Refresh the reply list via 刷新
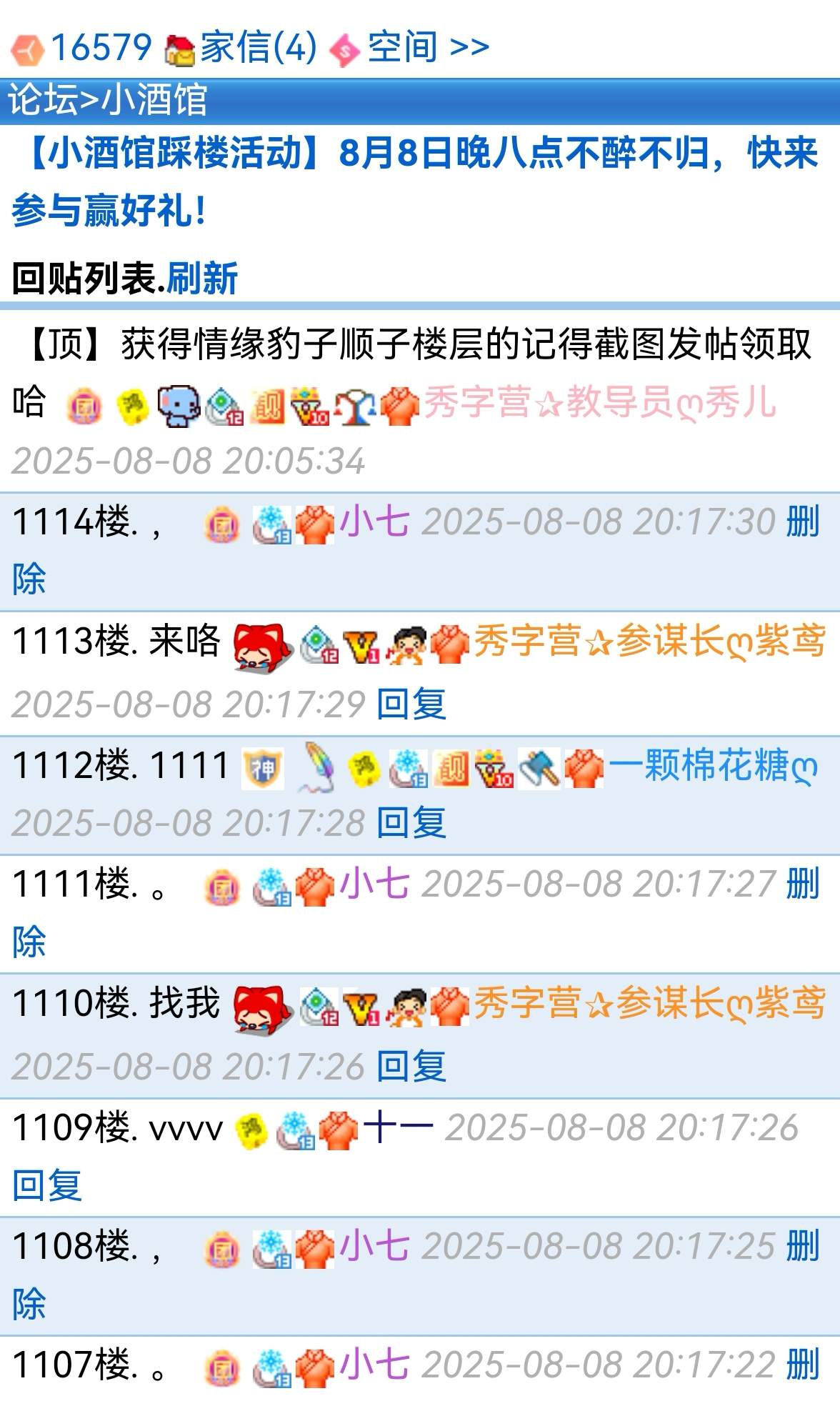The image size is (840, 1401). 202,278
